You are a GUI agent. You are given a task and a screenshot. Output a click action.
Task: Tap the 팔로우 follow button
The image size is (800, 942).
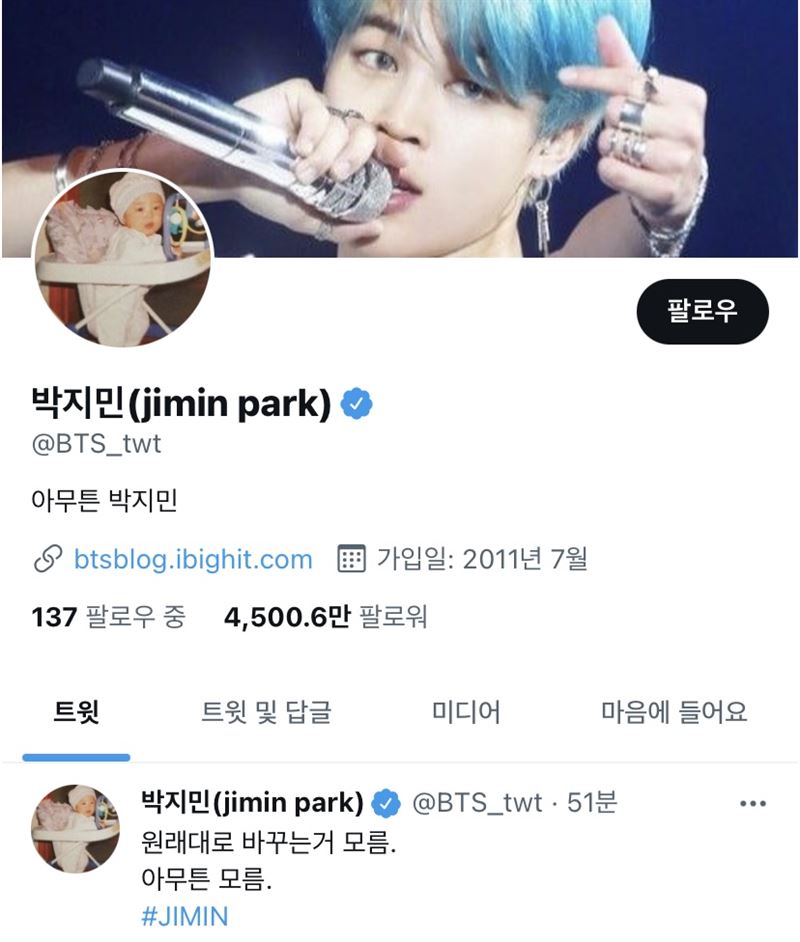(702, 311)
